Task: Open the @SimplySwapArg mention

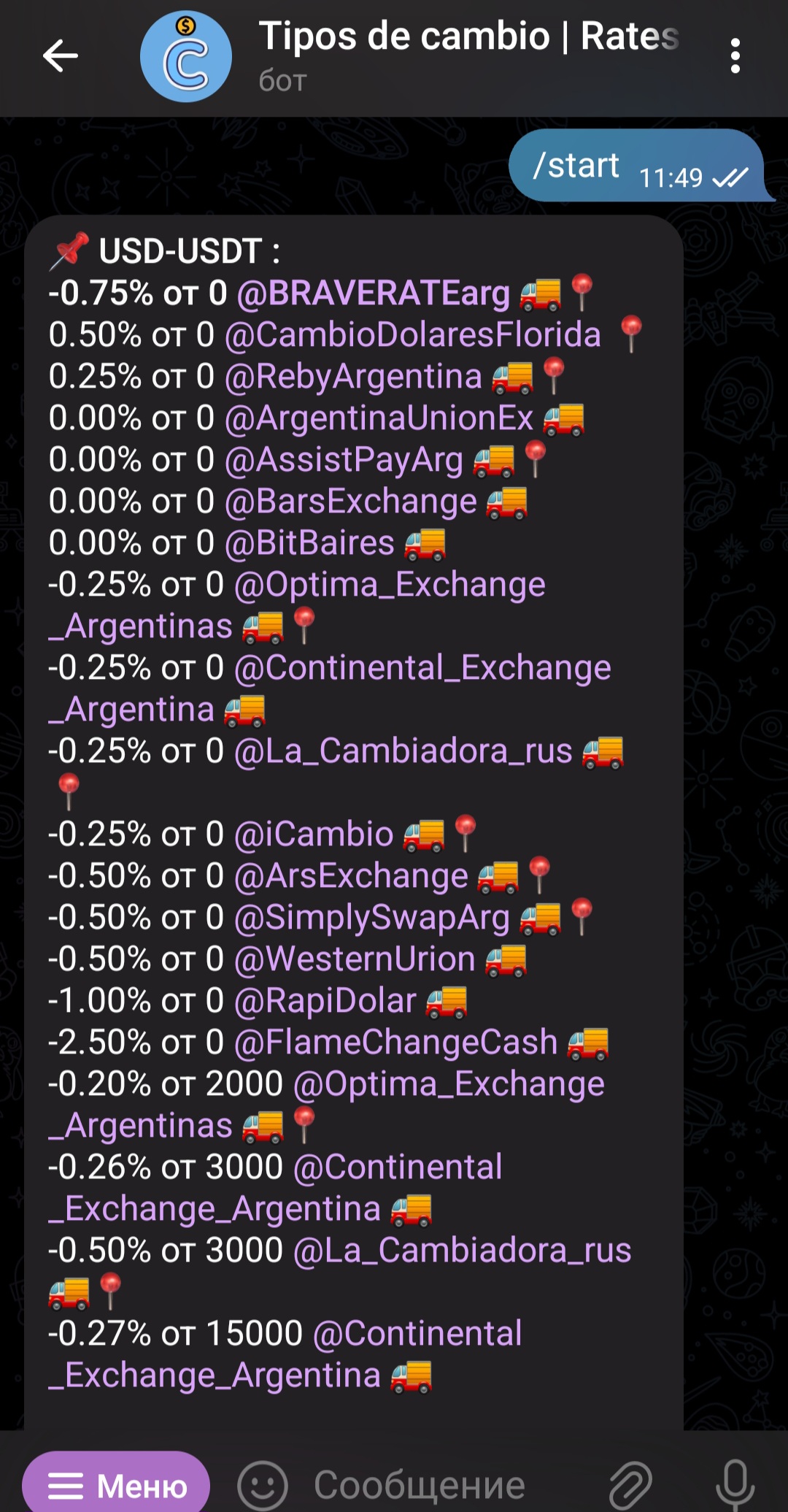Action: coord(372,917)
